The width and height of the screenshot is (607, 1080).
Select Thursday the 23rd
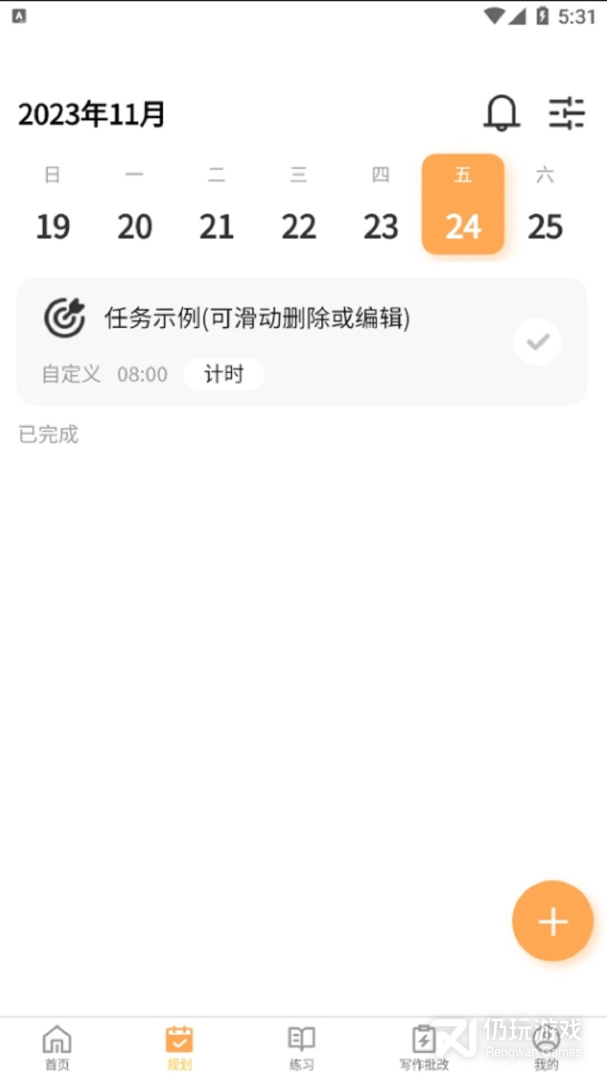(x=380, y=205)
